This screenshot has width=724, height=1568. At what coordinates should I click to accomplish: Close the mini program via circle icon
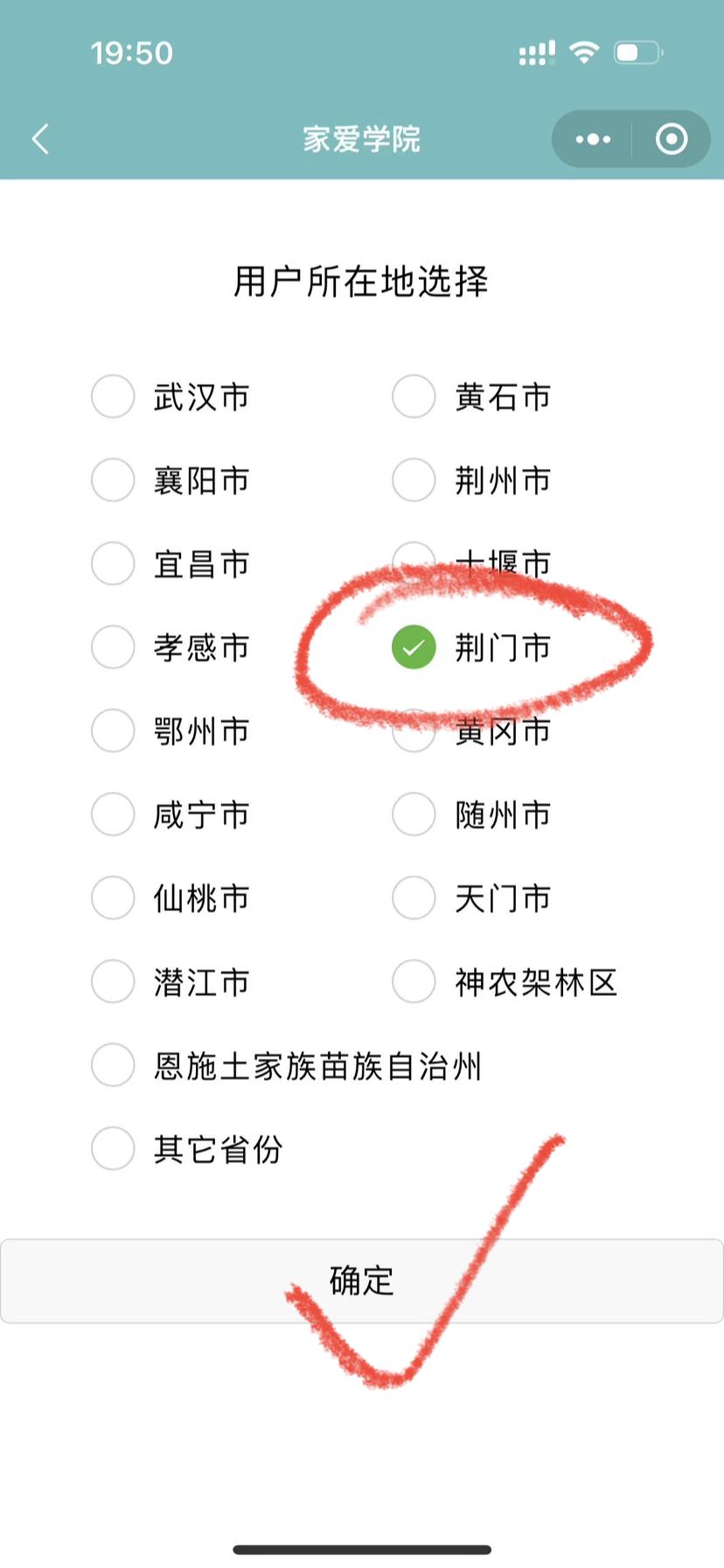pos(672,139)
